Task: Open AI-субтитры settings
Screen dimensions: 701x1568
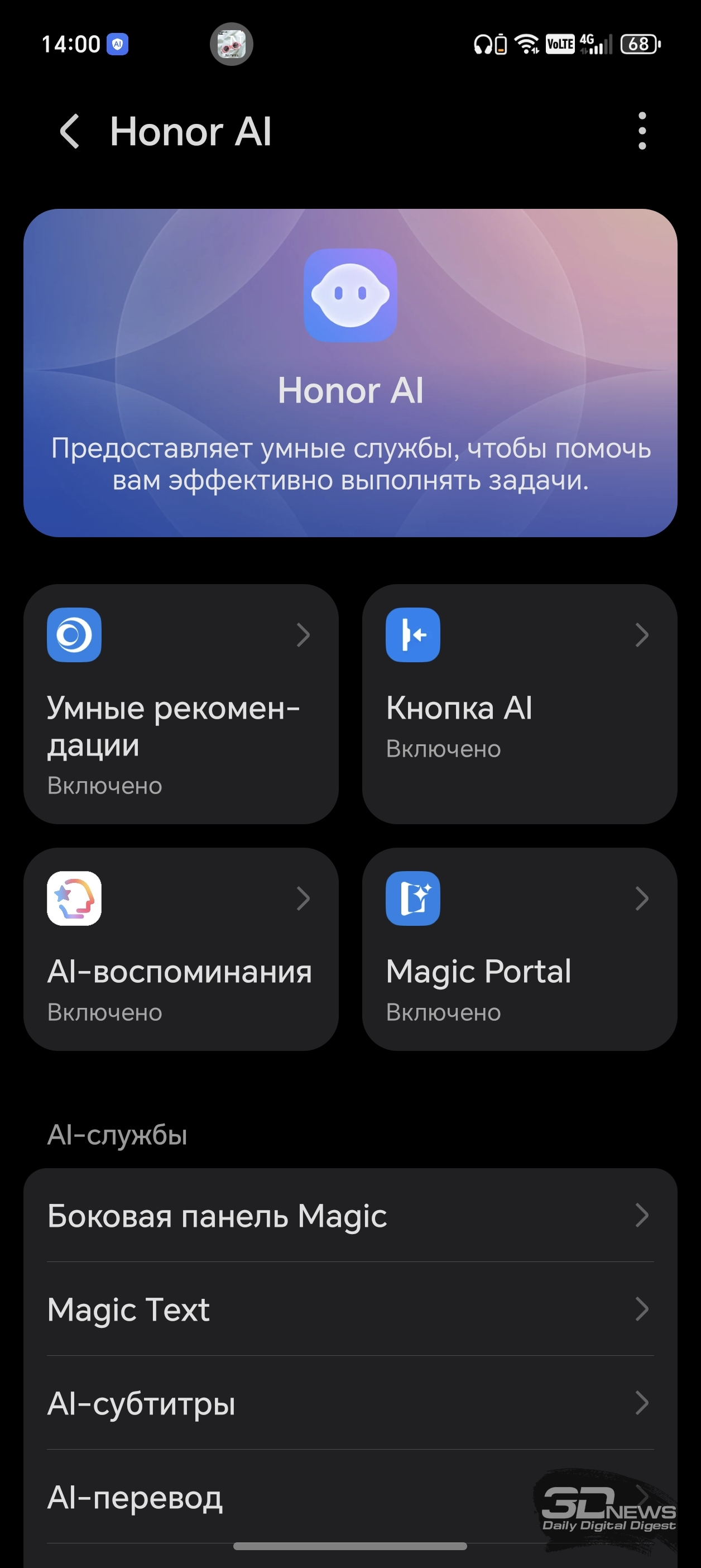Action: coord(350,1404)
